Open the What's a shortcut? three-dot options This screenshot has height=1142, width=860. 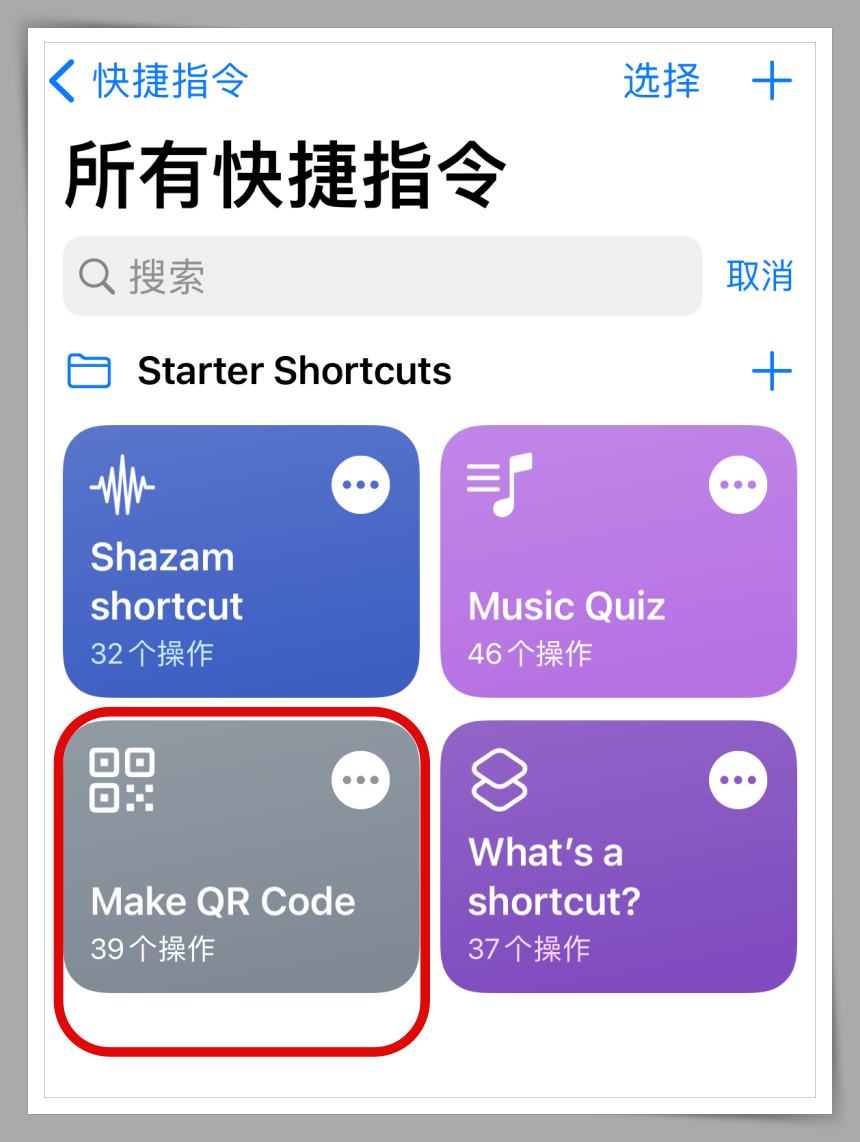pos(738,780)
